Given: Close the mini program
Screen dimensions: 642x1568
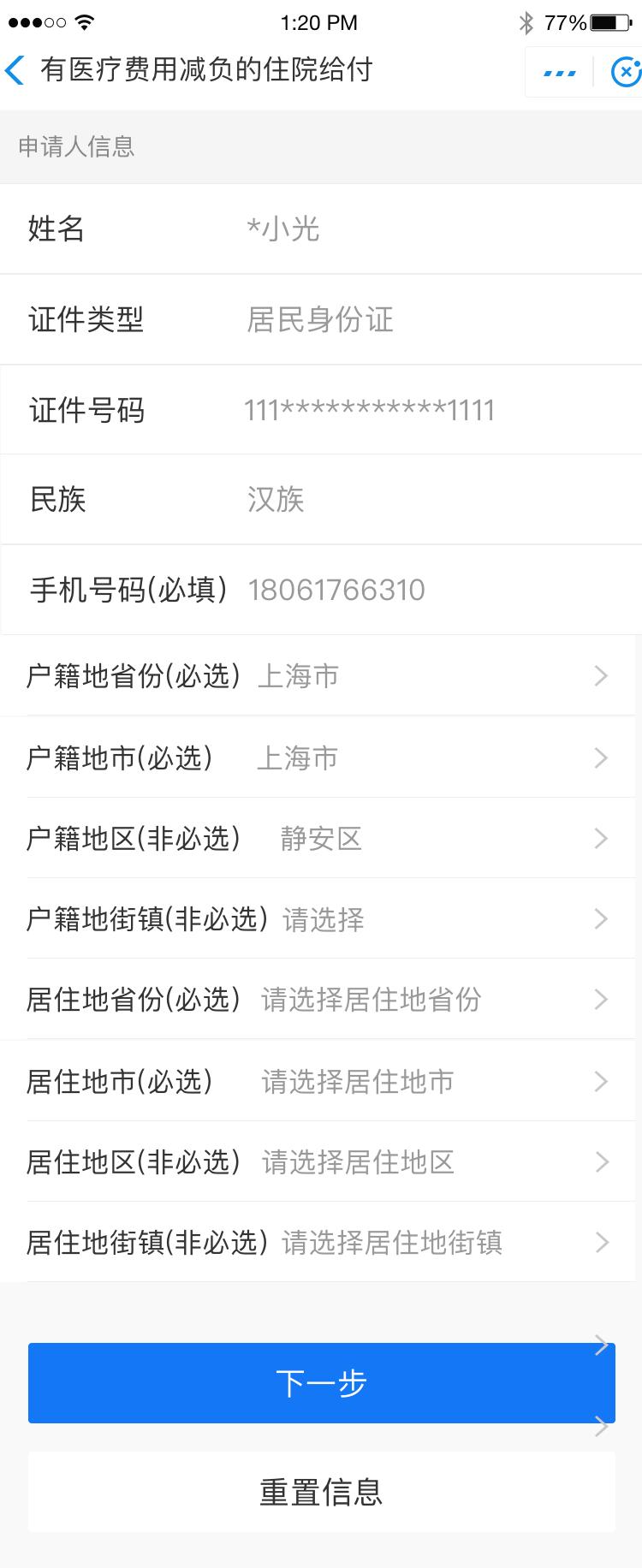Looking at the screenshot, I should click(626, 73).
